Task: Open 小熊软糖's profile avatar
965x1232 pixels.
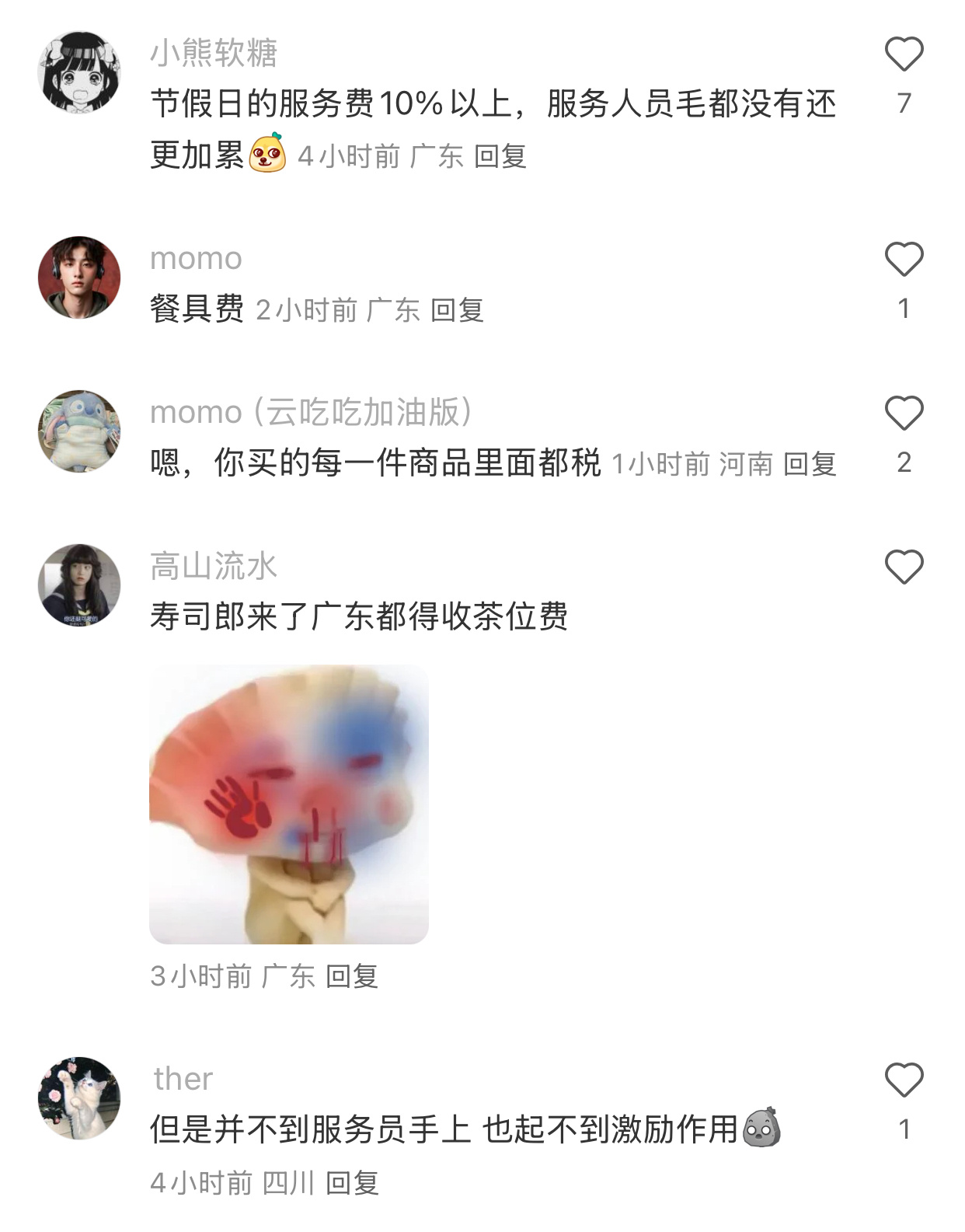Action: click(79, 72)
